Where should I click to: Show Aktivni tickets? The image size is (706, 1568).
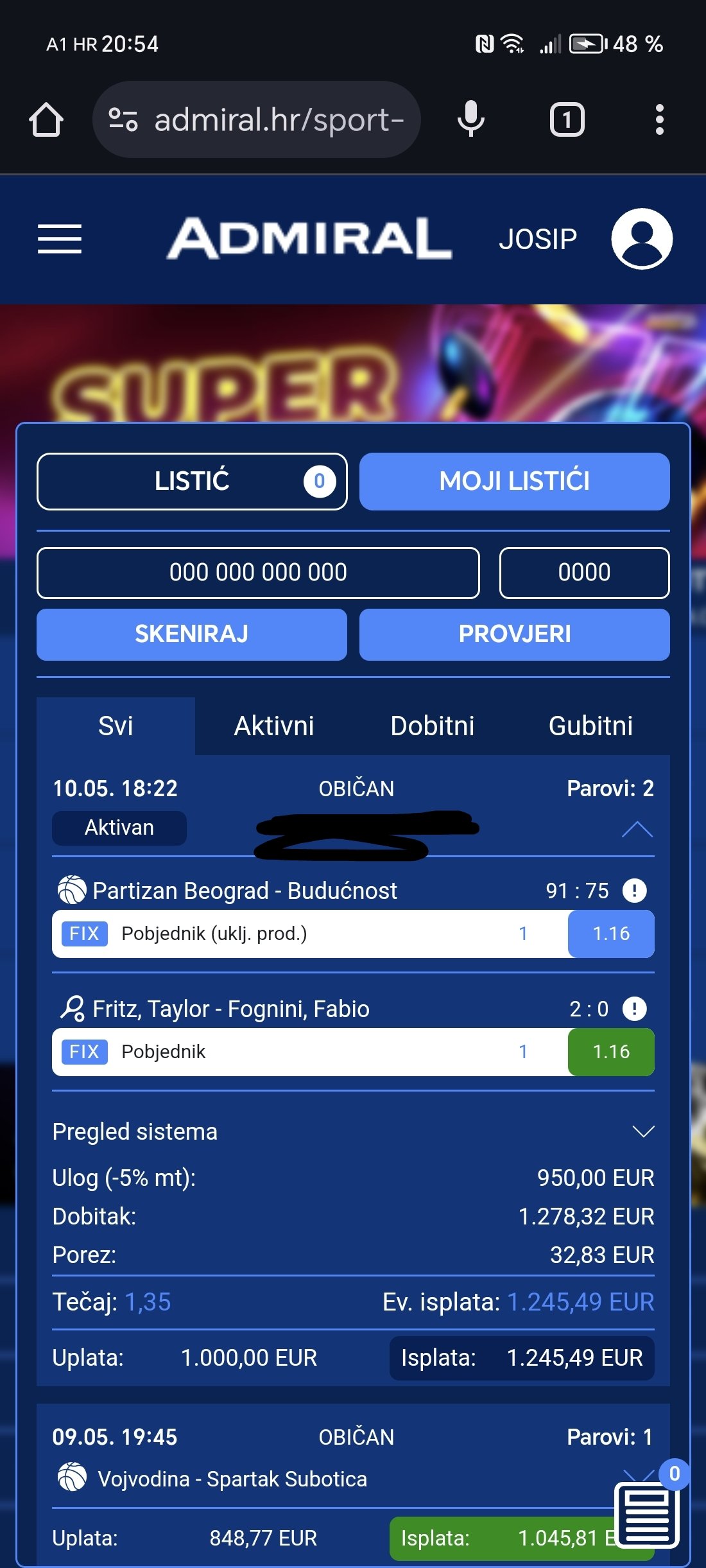274,726
